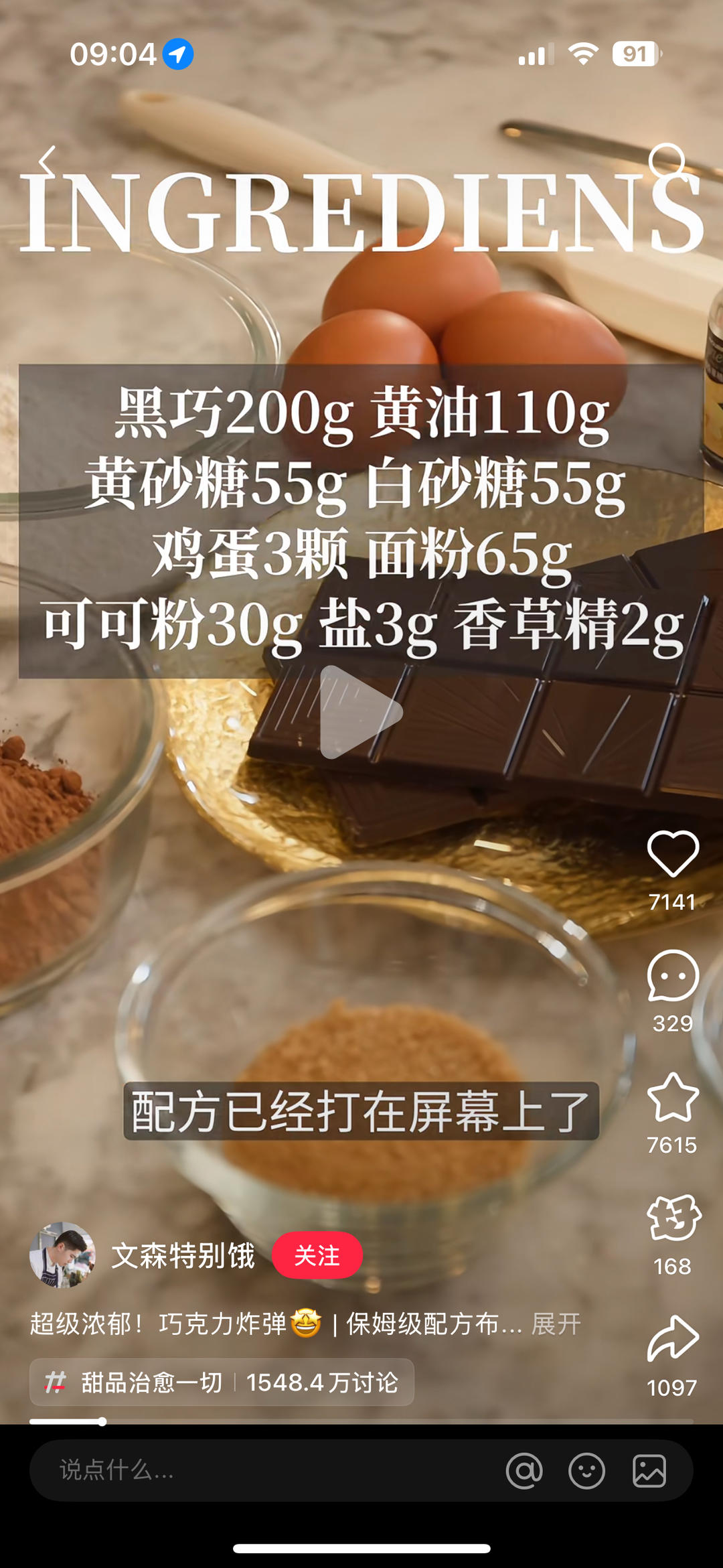This screenshot has width=723, height=1568.
Task: Tap the video progress bar
Action: pyautogui.click(x=361, y=1421)
